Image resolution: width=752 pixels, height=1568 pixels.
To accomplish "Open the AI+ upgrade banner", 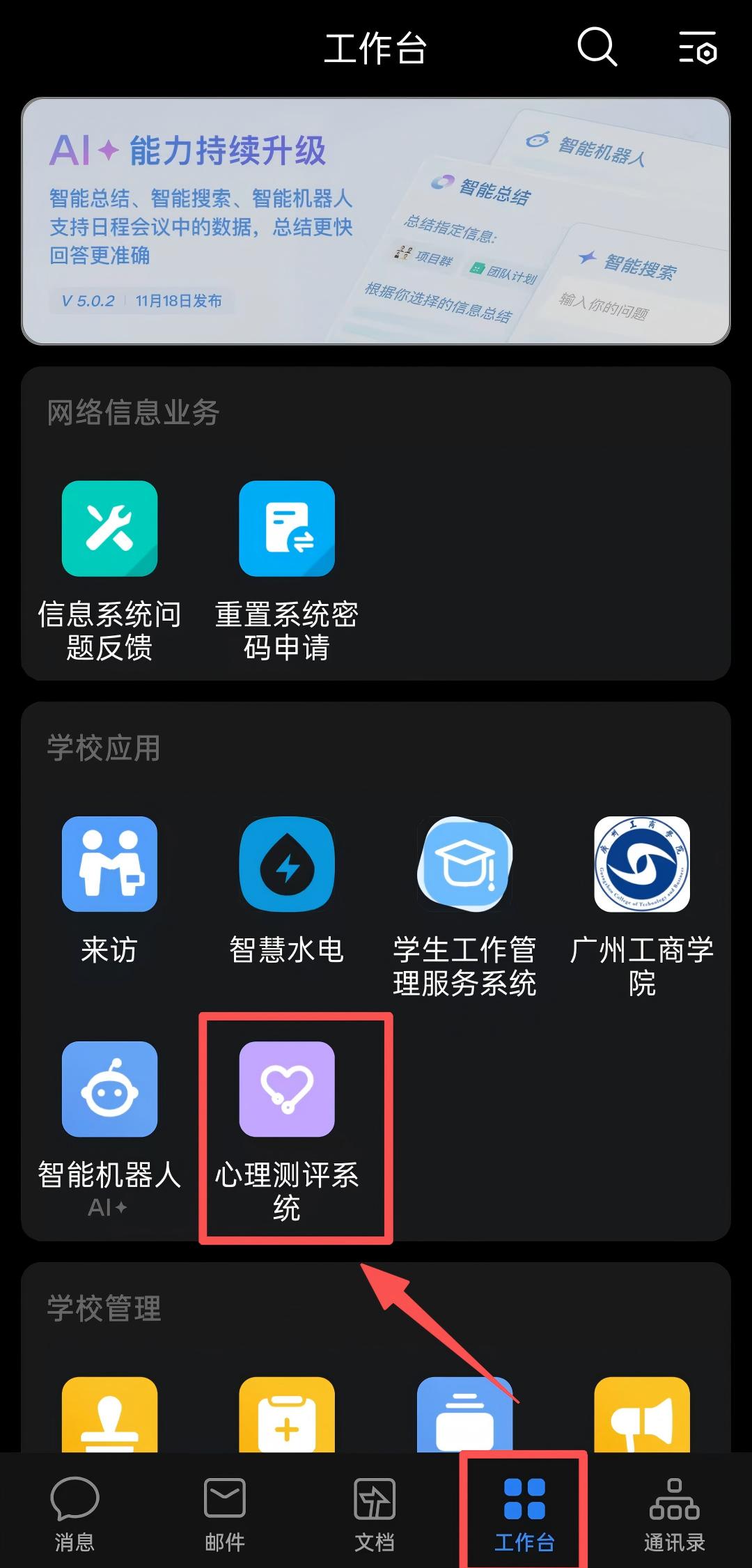I will click(376, 221).
